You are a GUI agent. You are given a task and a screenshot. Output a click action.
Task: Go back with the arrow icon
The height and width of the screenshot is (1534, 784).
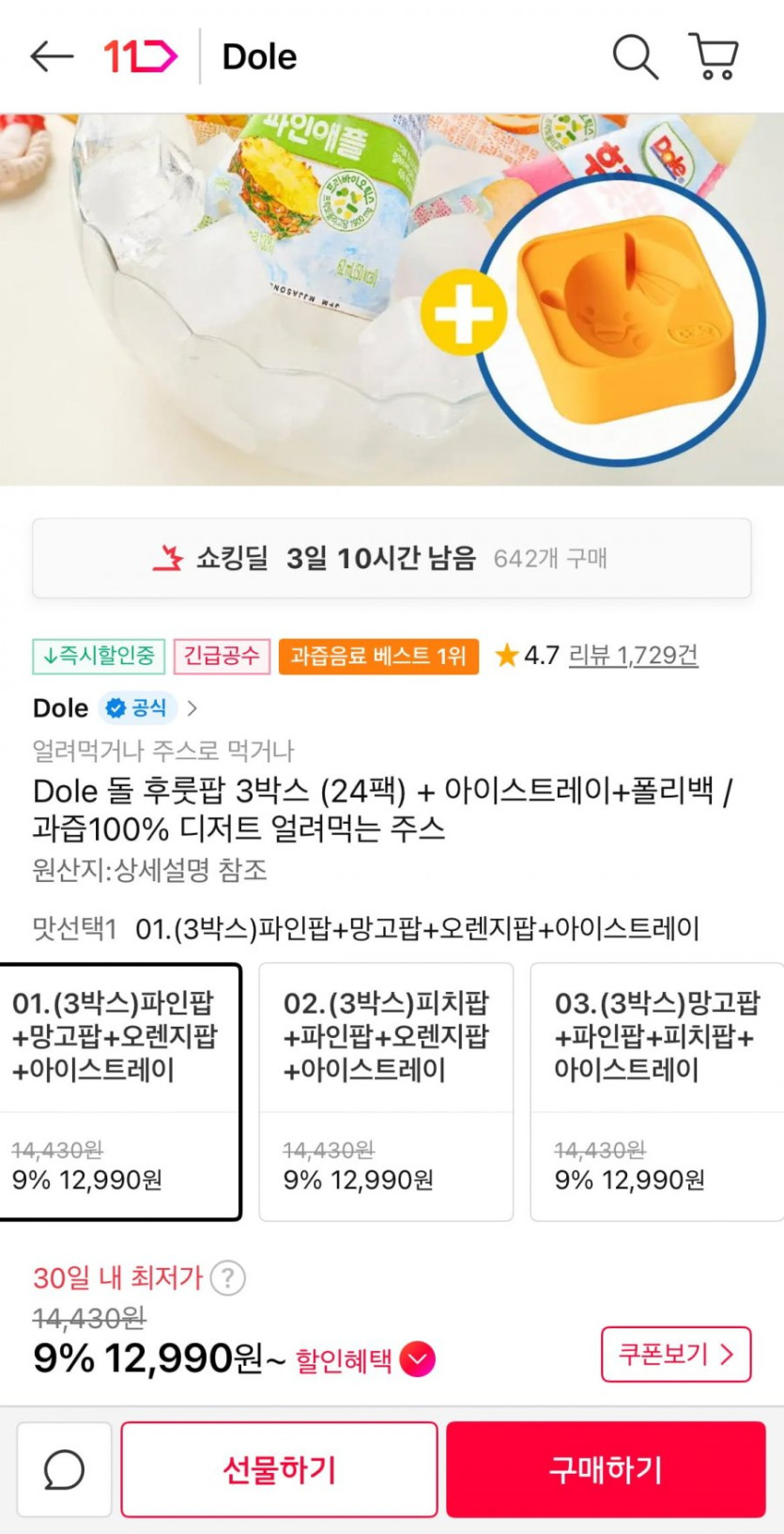(x=52, y=56)
